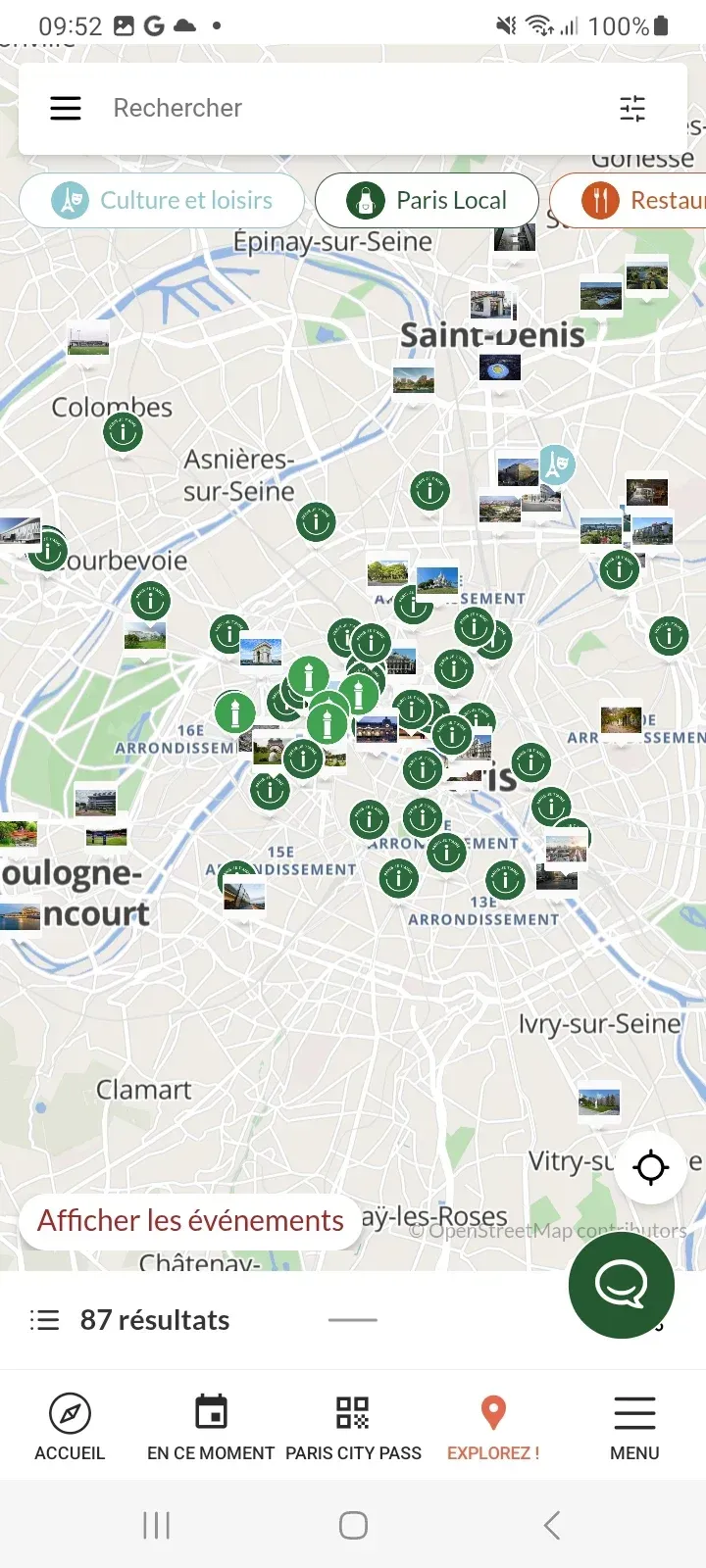The image size is (706, 1568).
Task: Tap Afficher les événements button
Action: click(x=190, y=1221)
